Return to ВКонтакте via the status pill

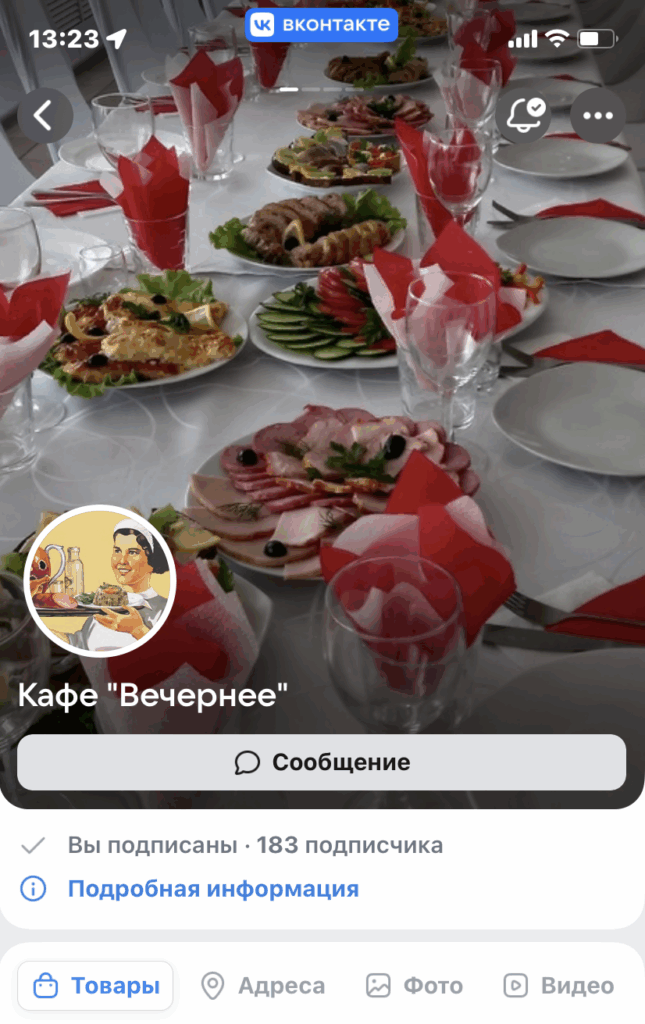coord(322,23)
